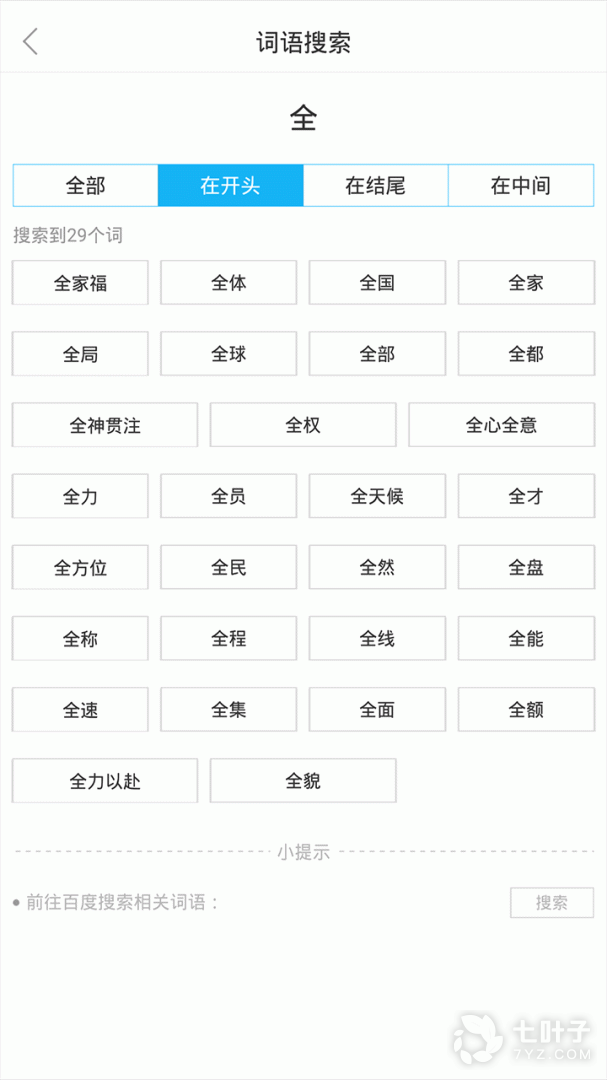Open the word 全能
The image size is (607, 1080).
pos(526,639)
